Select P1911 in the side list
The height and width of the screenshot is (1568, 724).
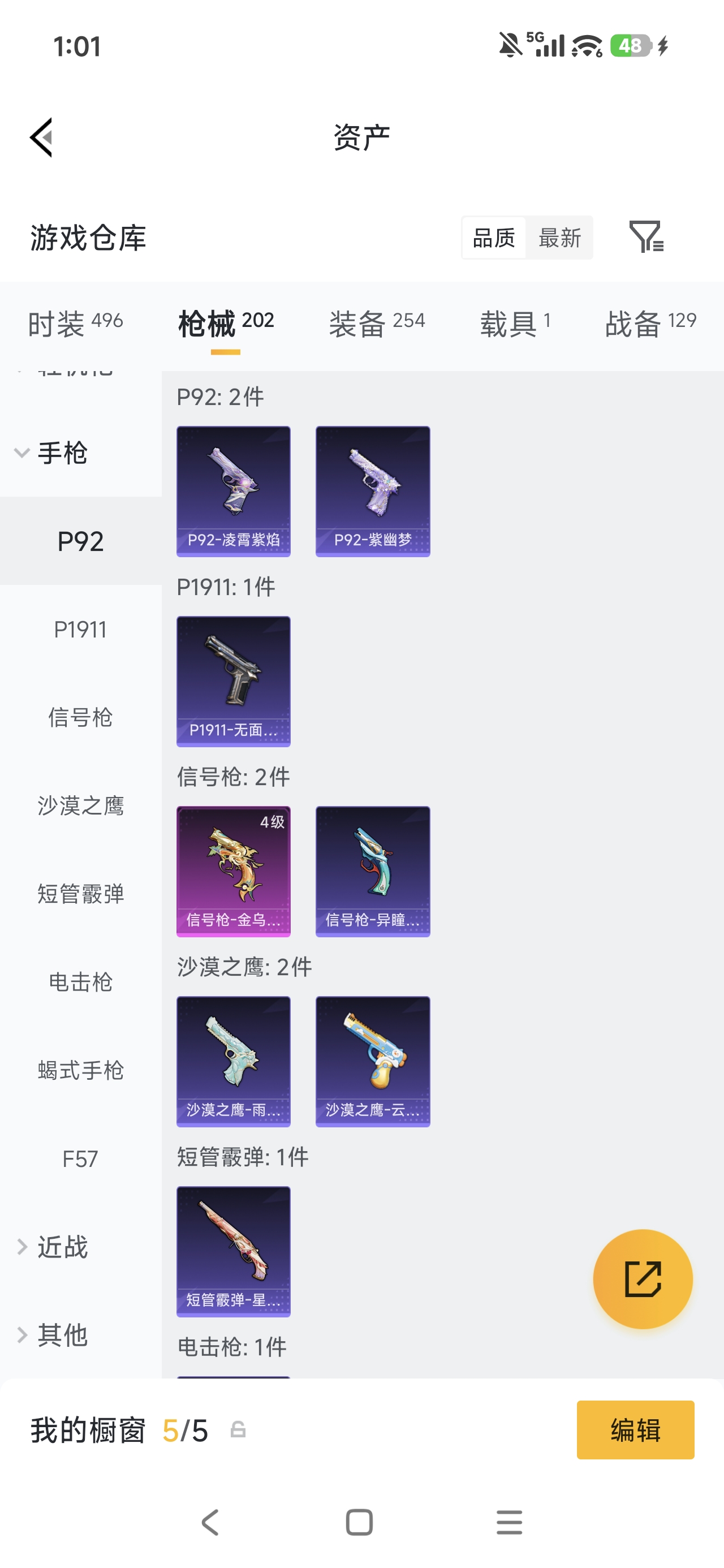click(80, 630)
